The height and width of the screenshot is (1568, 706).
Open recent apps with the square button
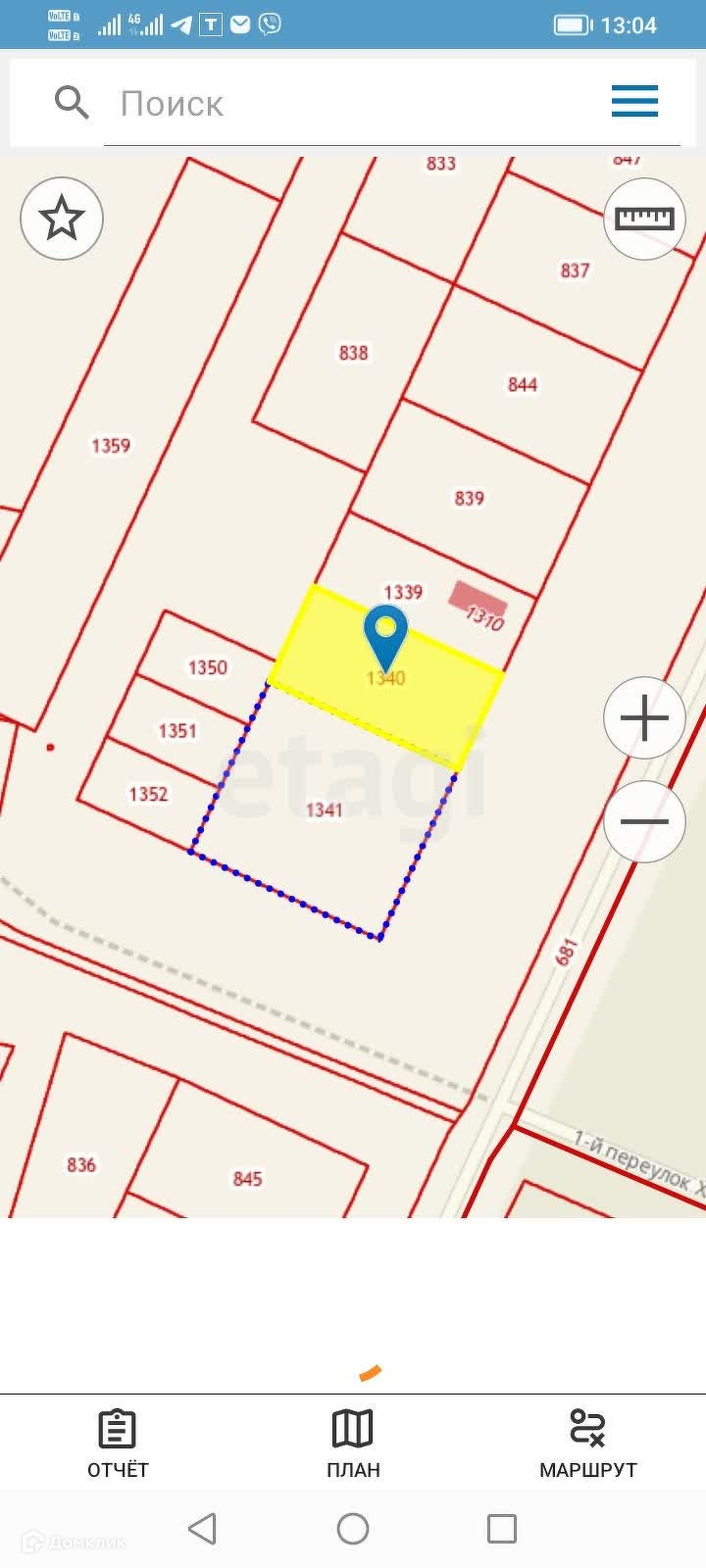tap(501, 1529)
